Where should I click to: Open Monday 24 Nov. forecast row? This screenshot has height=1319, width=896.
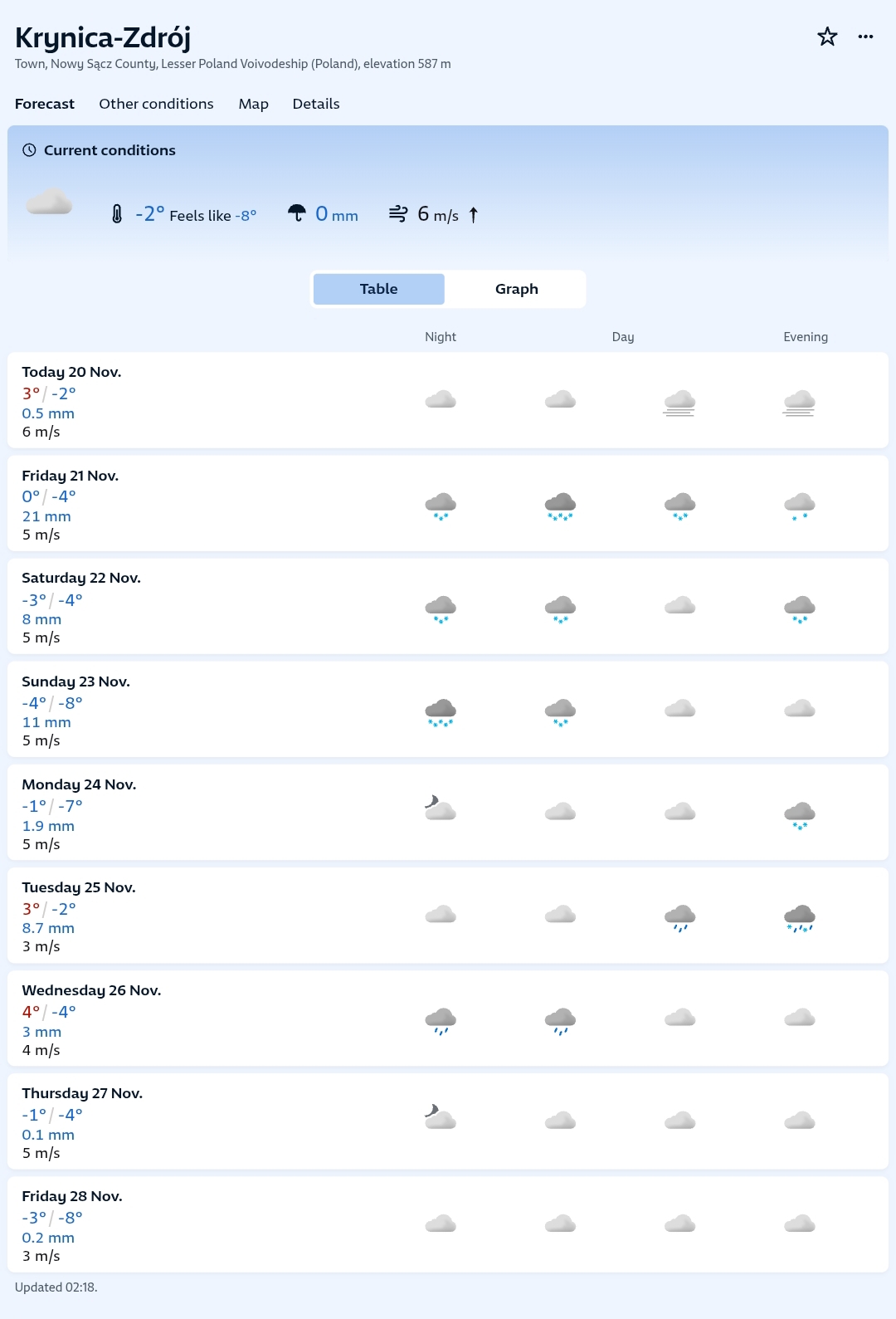[x=79, y=784]
